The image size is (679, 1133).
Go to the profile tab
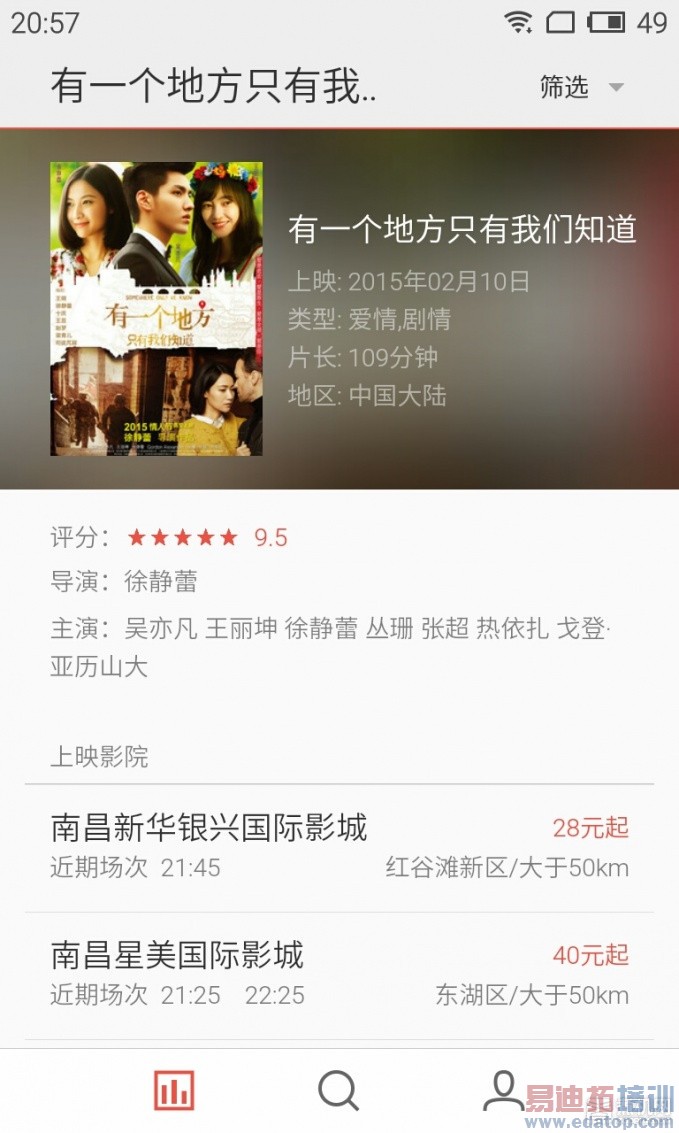[502, 1090]
